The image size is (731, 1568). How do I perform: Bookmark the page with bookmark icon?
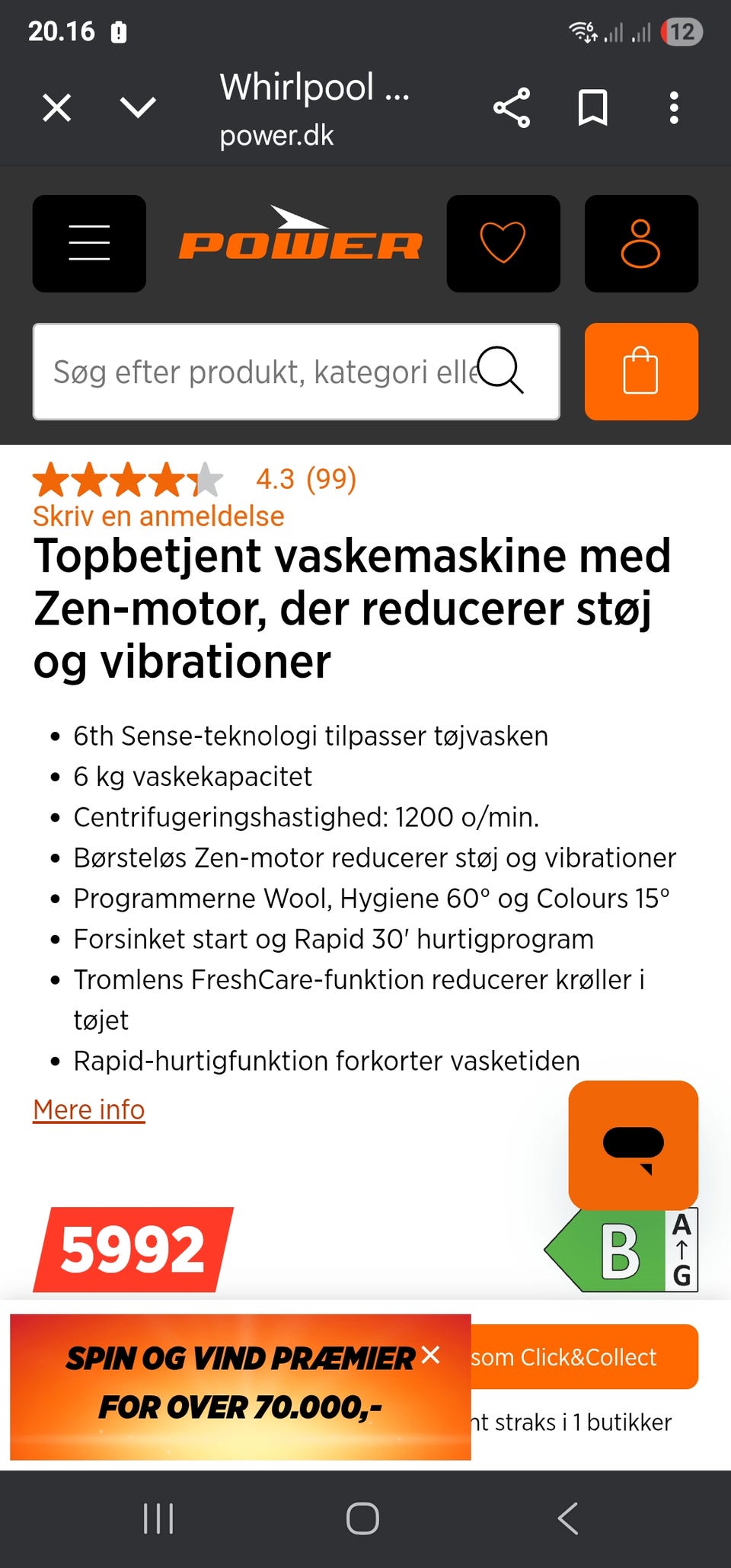pos(594,107)
